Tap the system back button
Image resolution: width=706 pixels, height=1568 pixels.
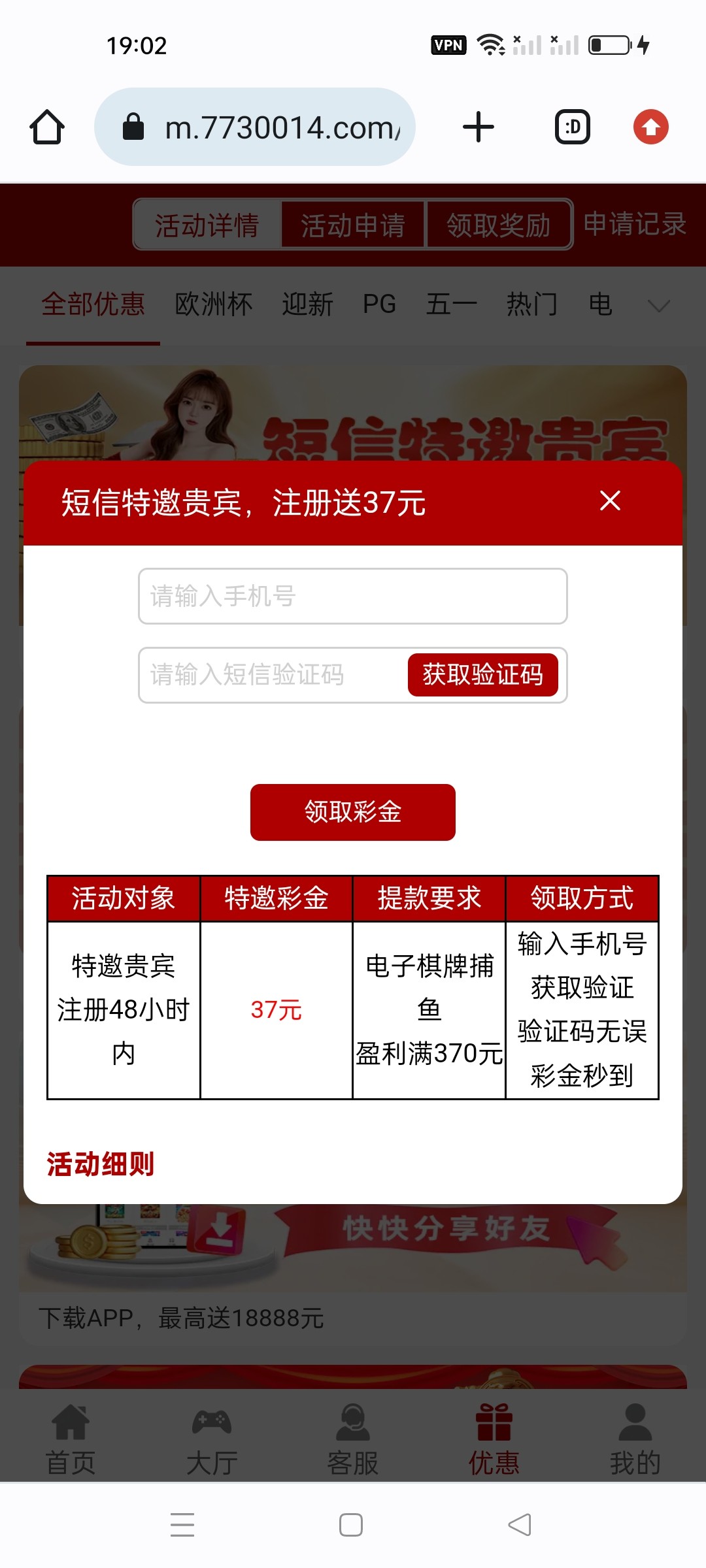point(520,1525)
